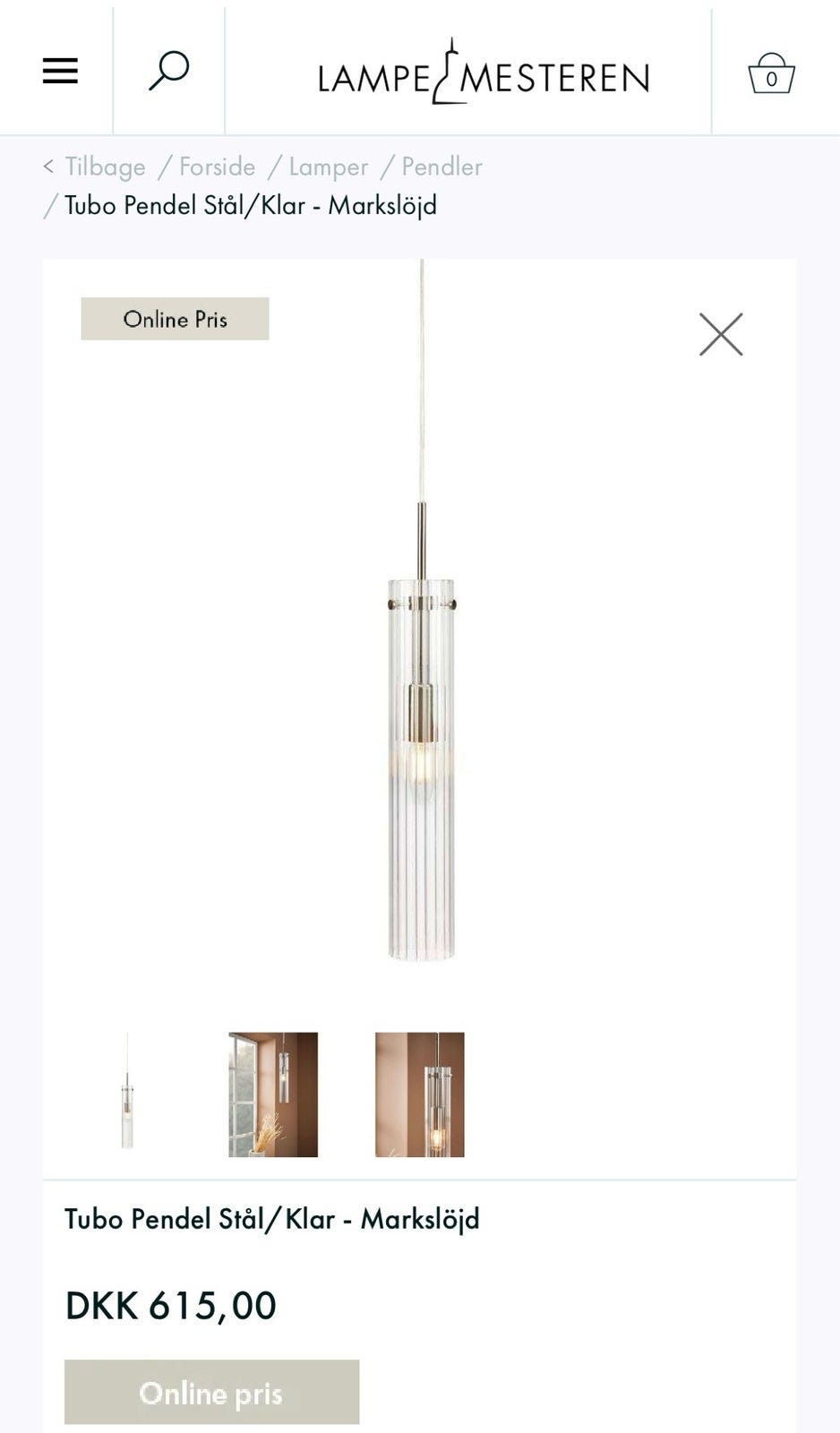Open the Pendler breadcrumb
Image resolution: width=840 pixels, height=1433 pixels.
coord(441,167)
